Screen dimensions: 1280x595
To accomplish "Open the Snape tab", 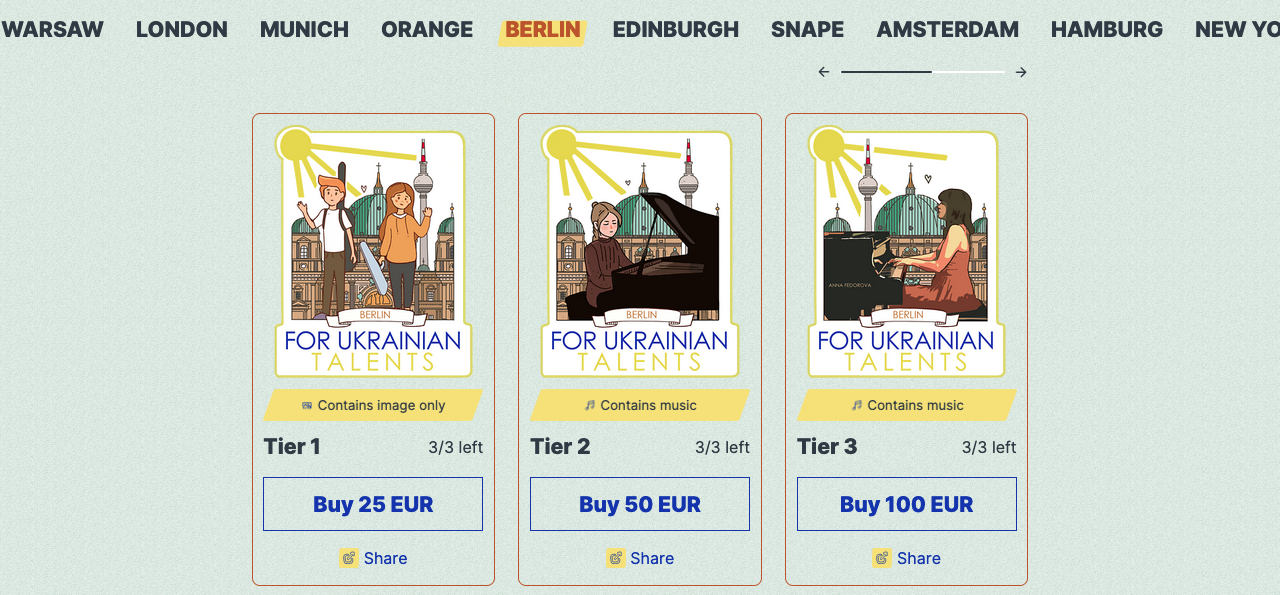I will (807, 30).
